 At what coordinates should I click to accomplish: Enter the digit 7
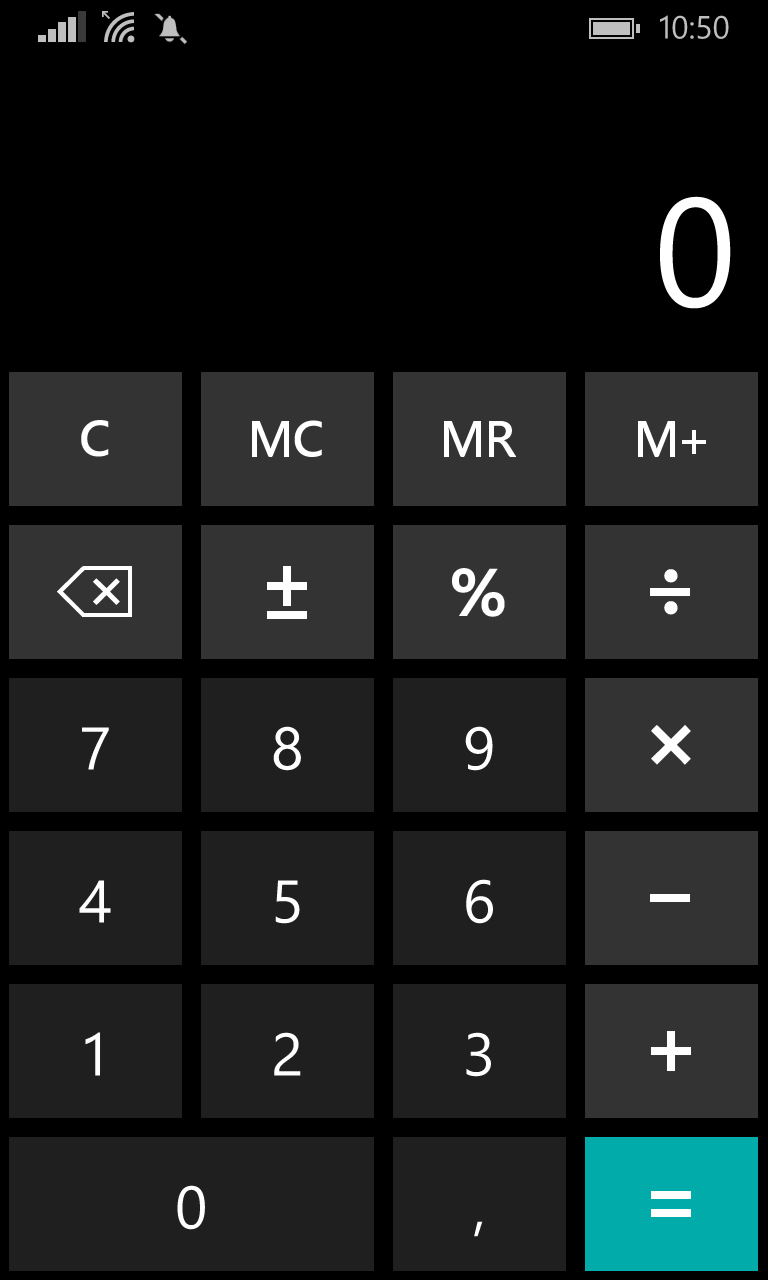pyautogui.click(x=95, y=745)
